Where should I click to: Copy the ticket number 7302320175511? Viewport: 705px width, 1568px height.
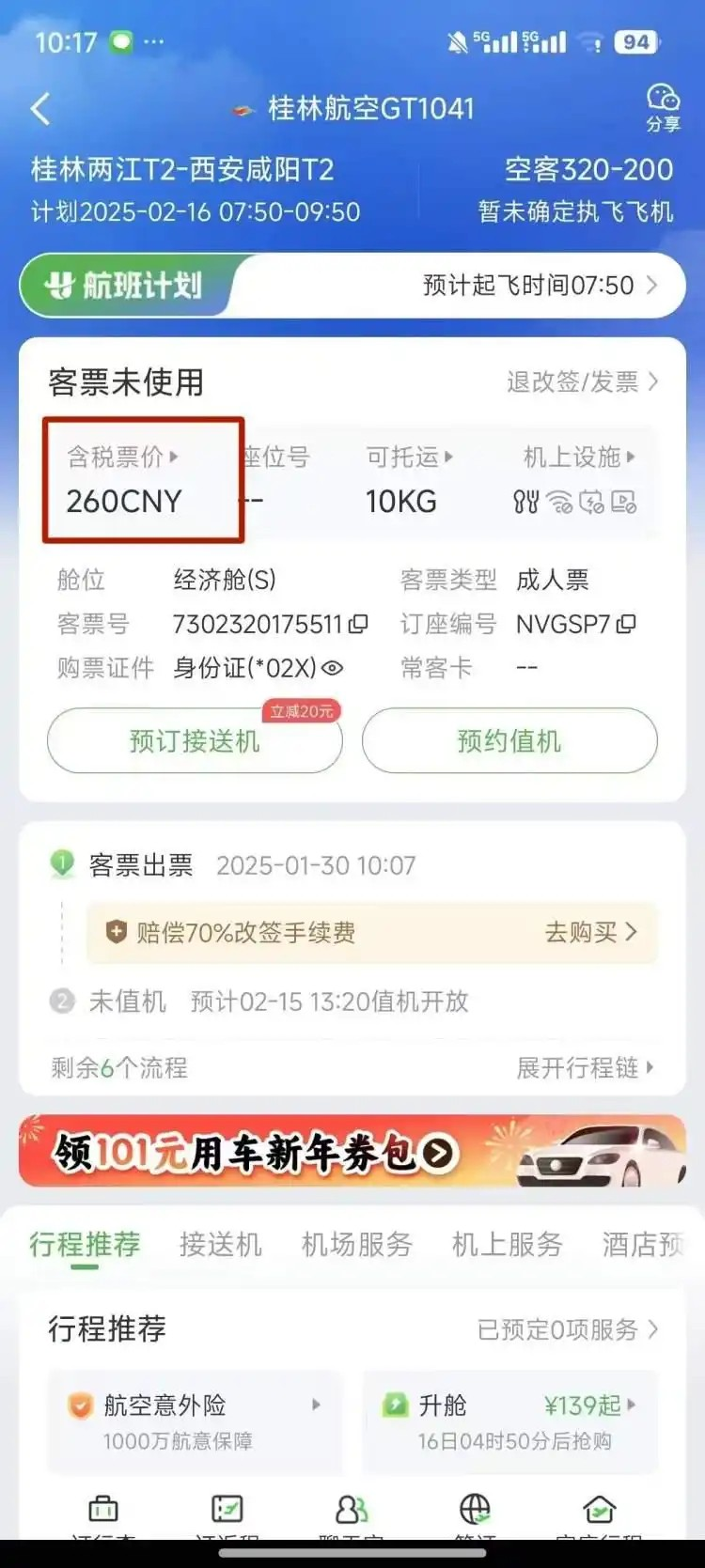coord(358,624)
